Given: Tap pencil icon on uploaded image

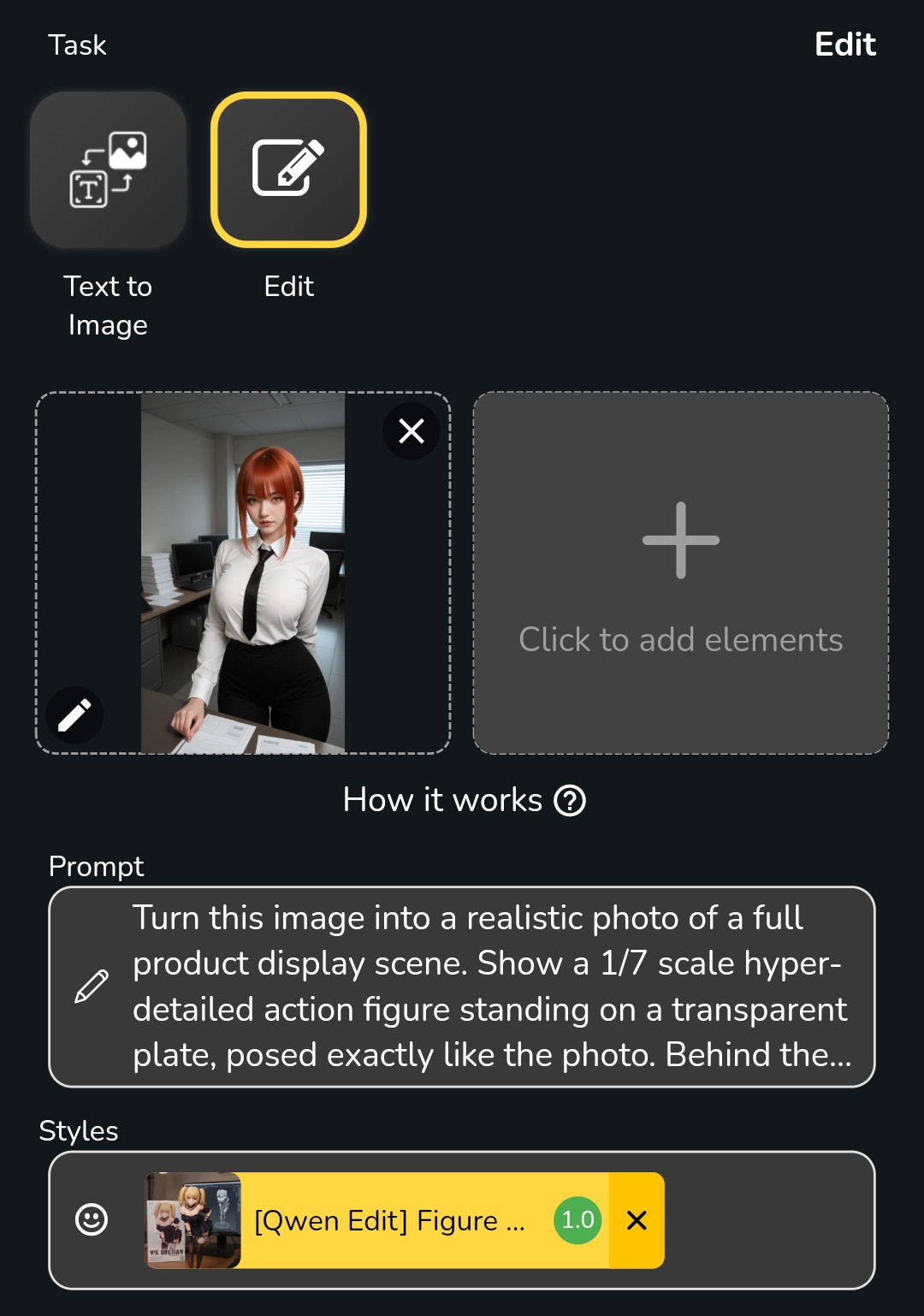Looking at the screenshot, I should click(74, 715).
